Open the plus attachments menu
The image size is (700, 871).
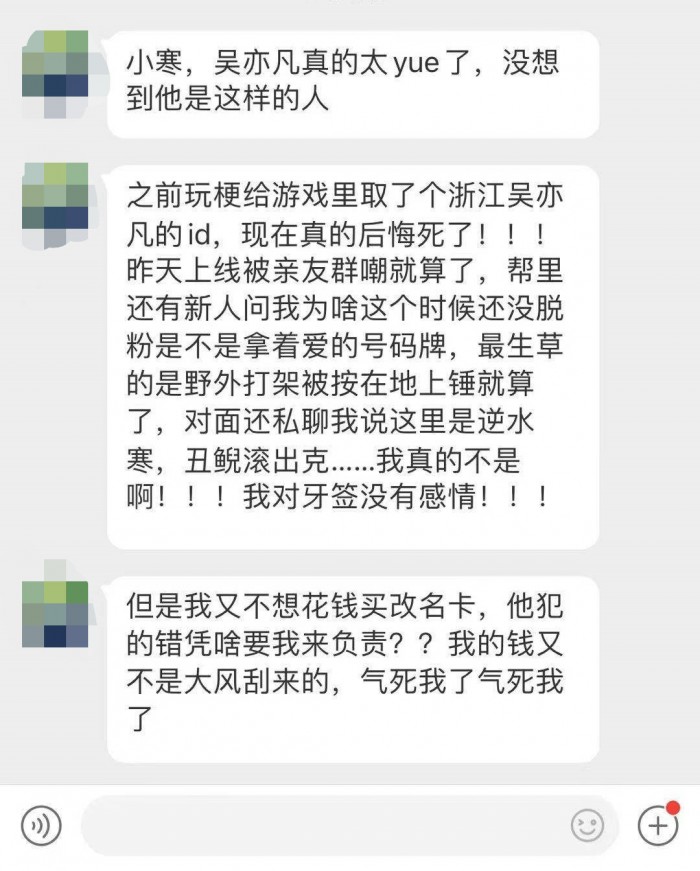pos(657,825)
